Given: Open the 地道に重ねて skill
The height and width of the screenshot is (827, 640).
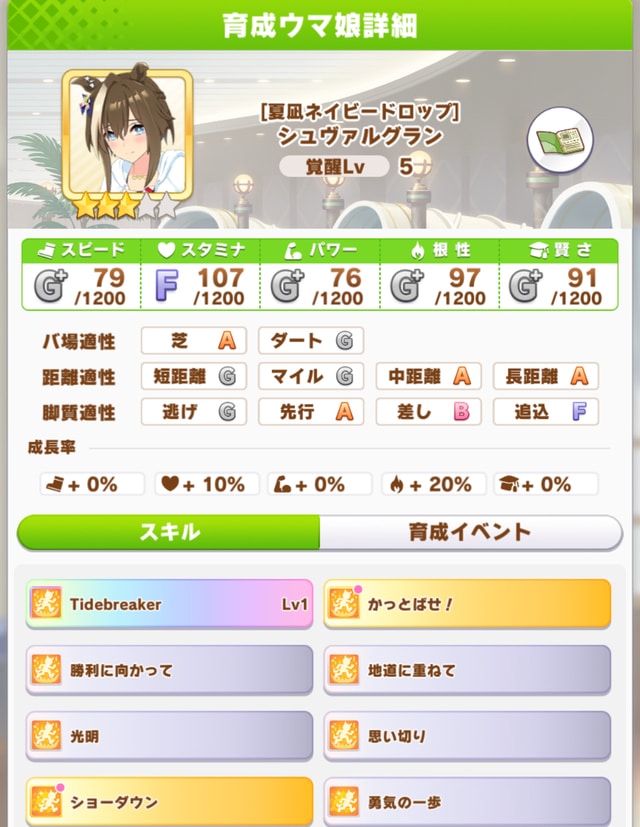Looking at the screenshot, I should tap(467, 670).
